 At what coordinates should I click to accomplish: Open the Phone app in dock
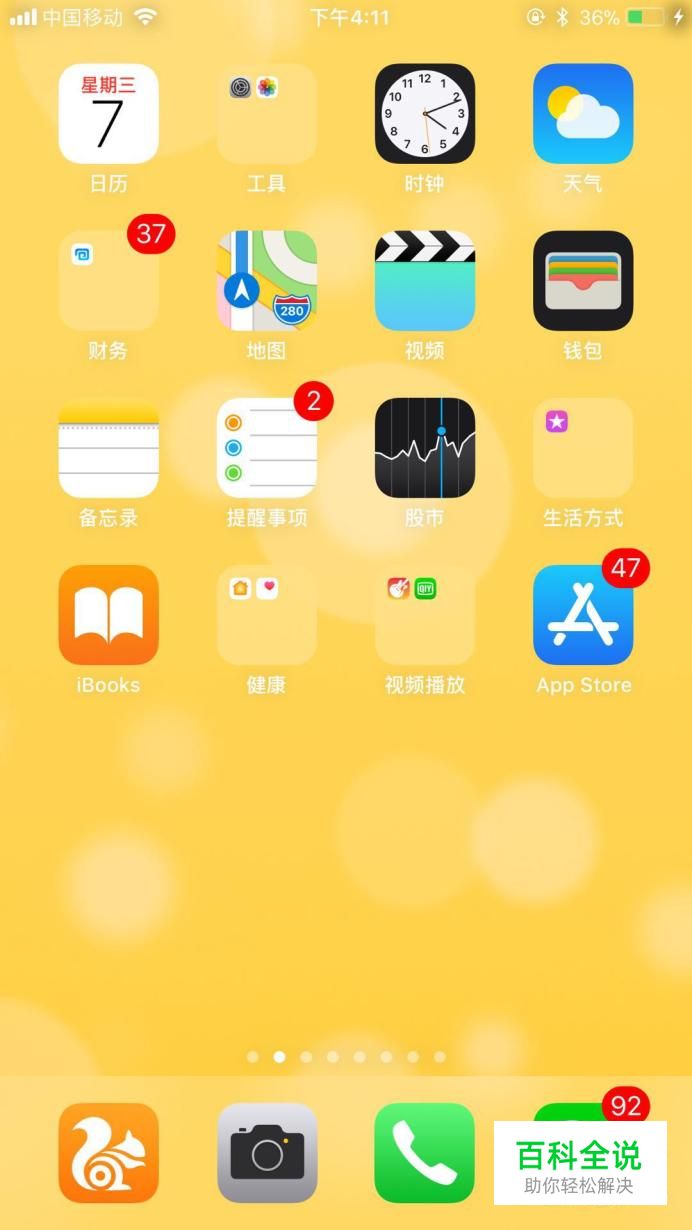[x=424, y=1153]
